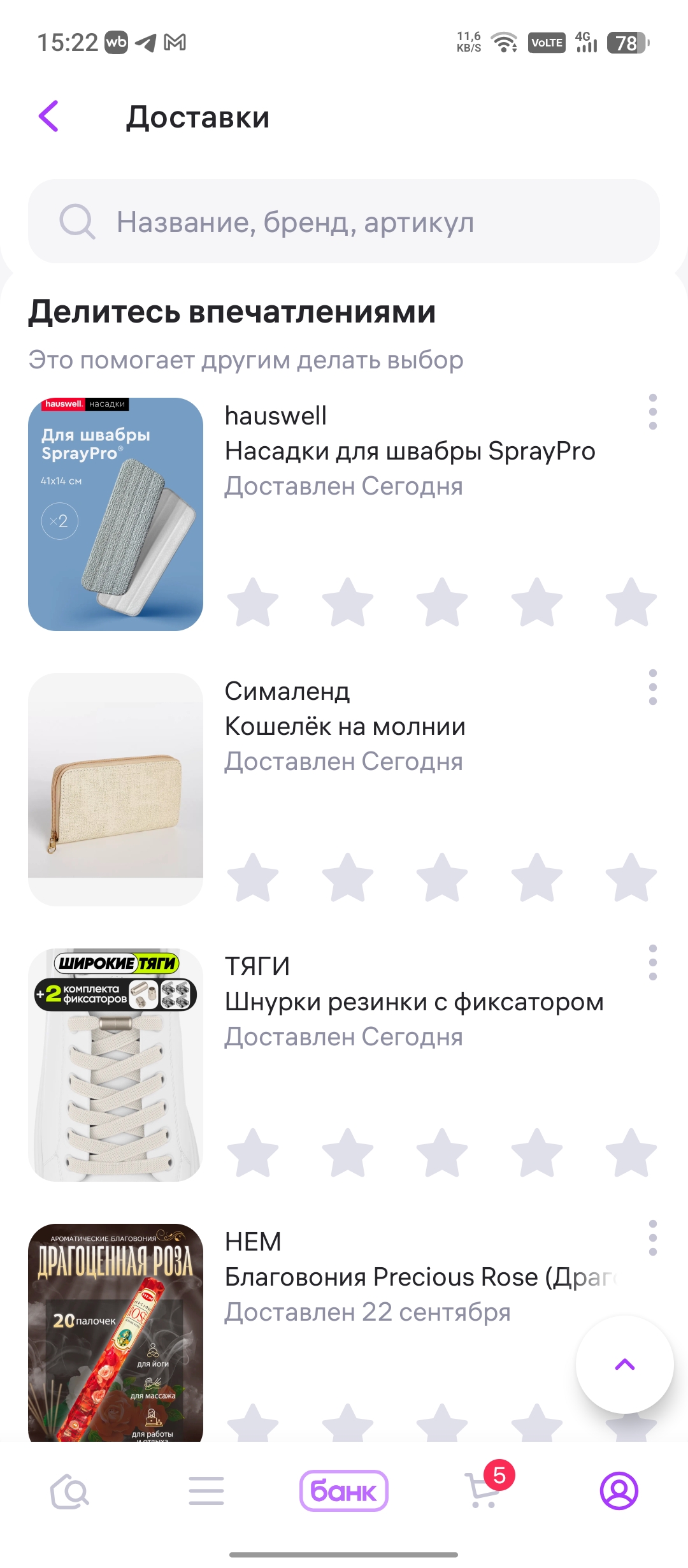Open options menu for Кошелёк на молнии
The image size is (688, 1568).
652,687
